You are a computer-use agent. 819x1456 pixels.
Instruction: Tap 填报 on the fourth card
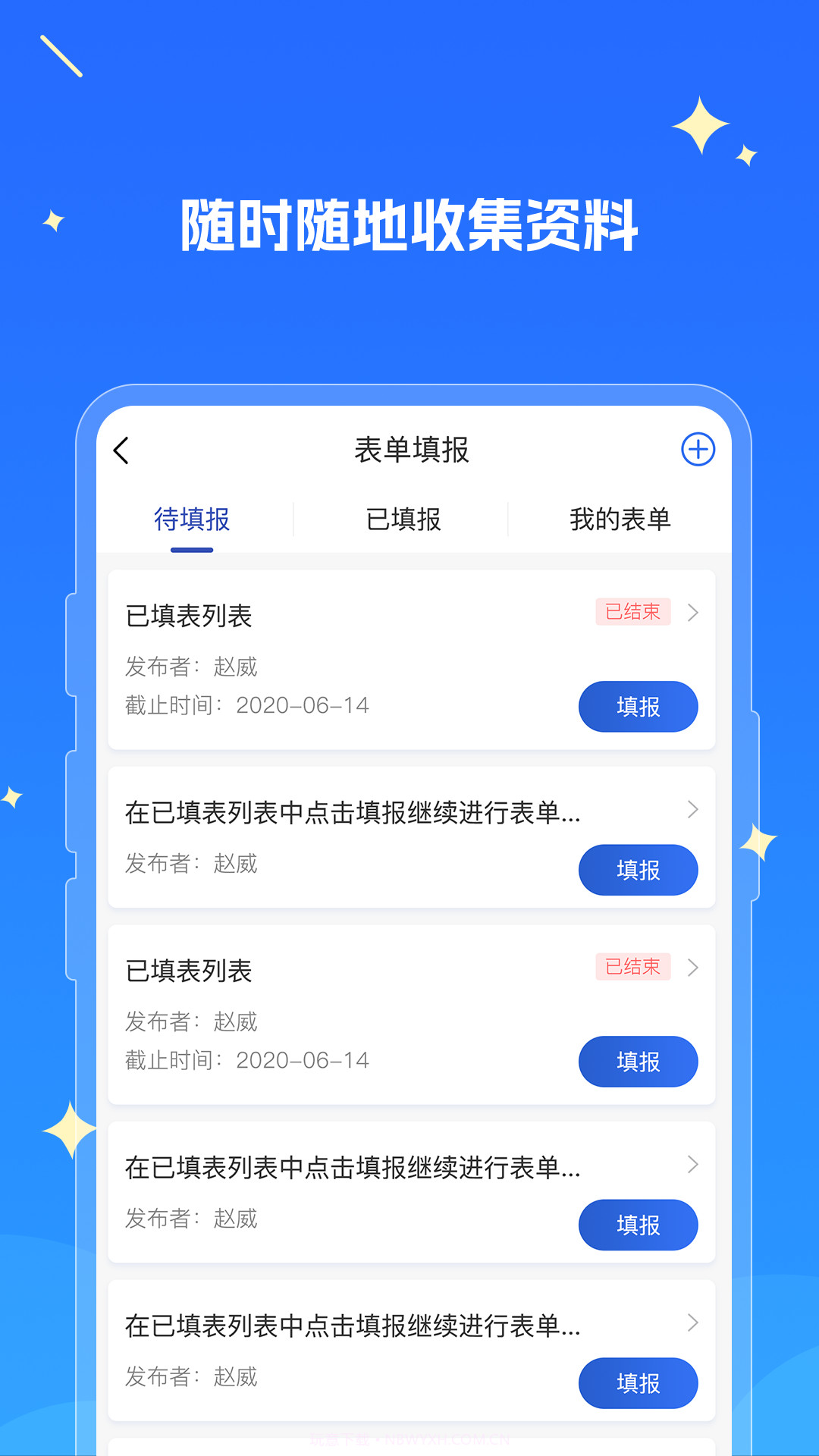tap(638, 1225)
